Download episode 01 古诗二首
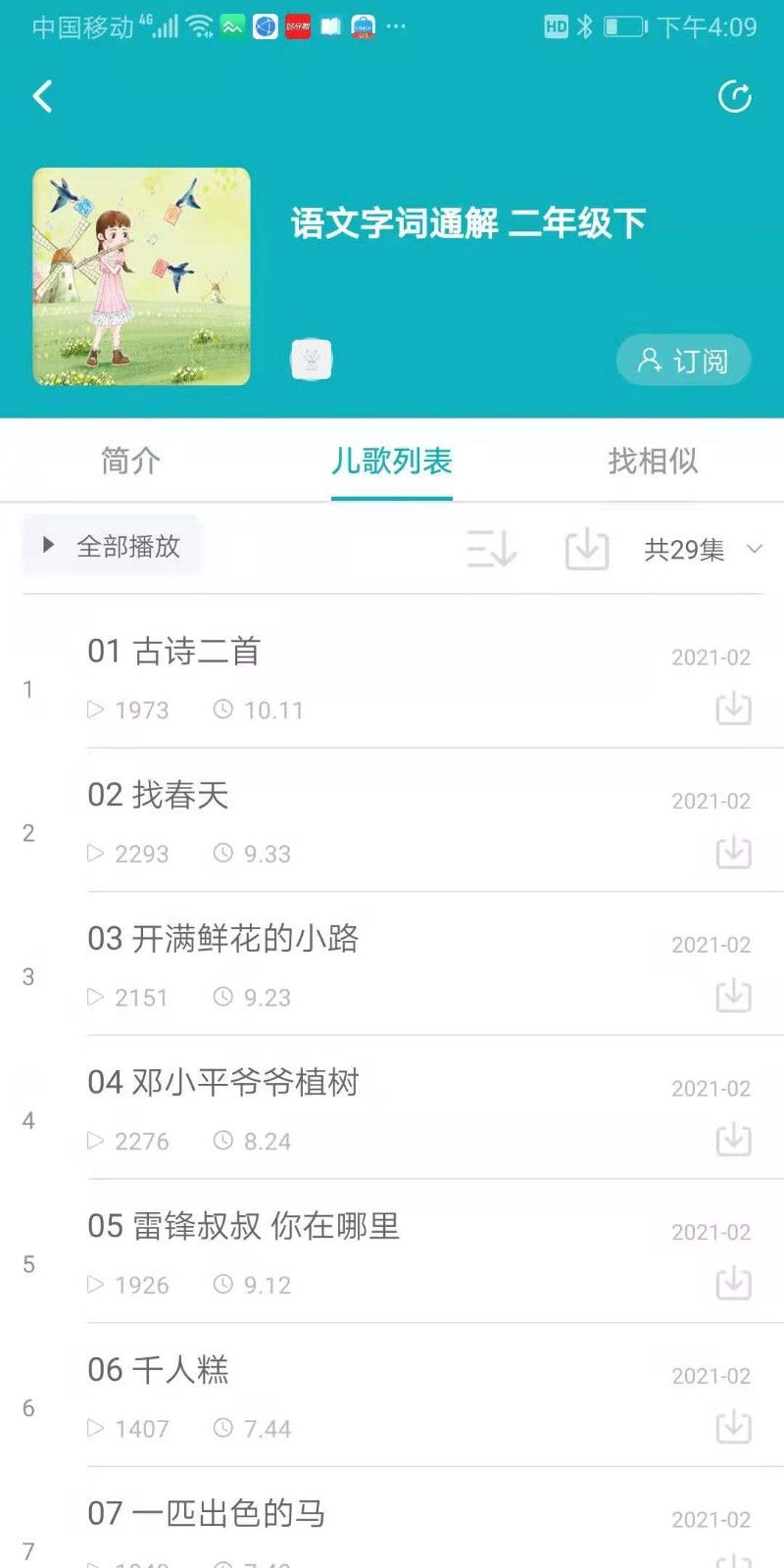 coord(733,710)
